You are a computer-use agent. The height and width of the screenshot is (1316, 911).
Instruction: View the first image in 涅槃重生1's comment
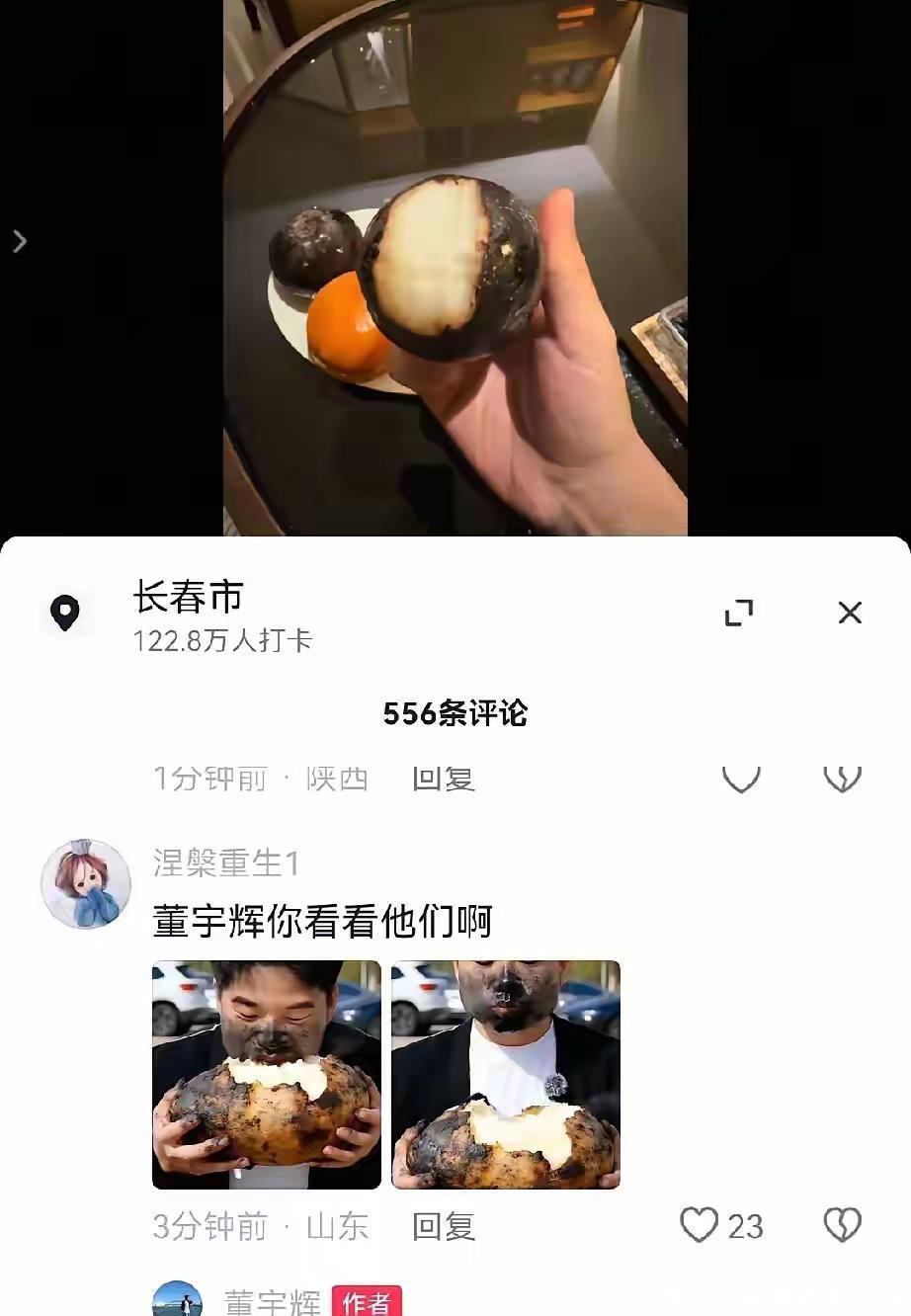[x=267, y=1075]
